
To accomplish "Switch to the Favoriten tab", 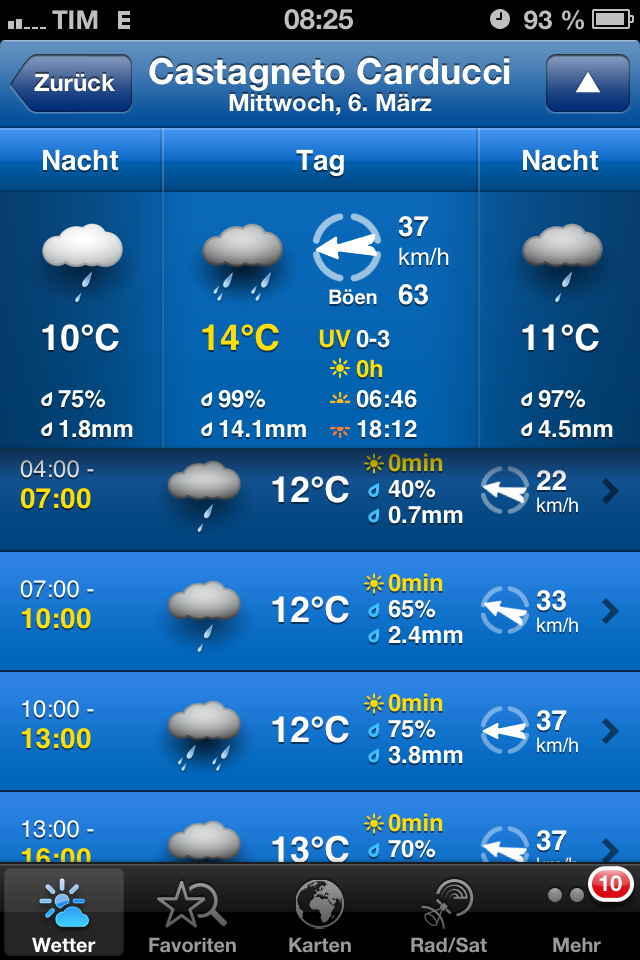I will tap(192, 913).
